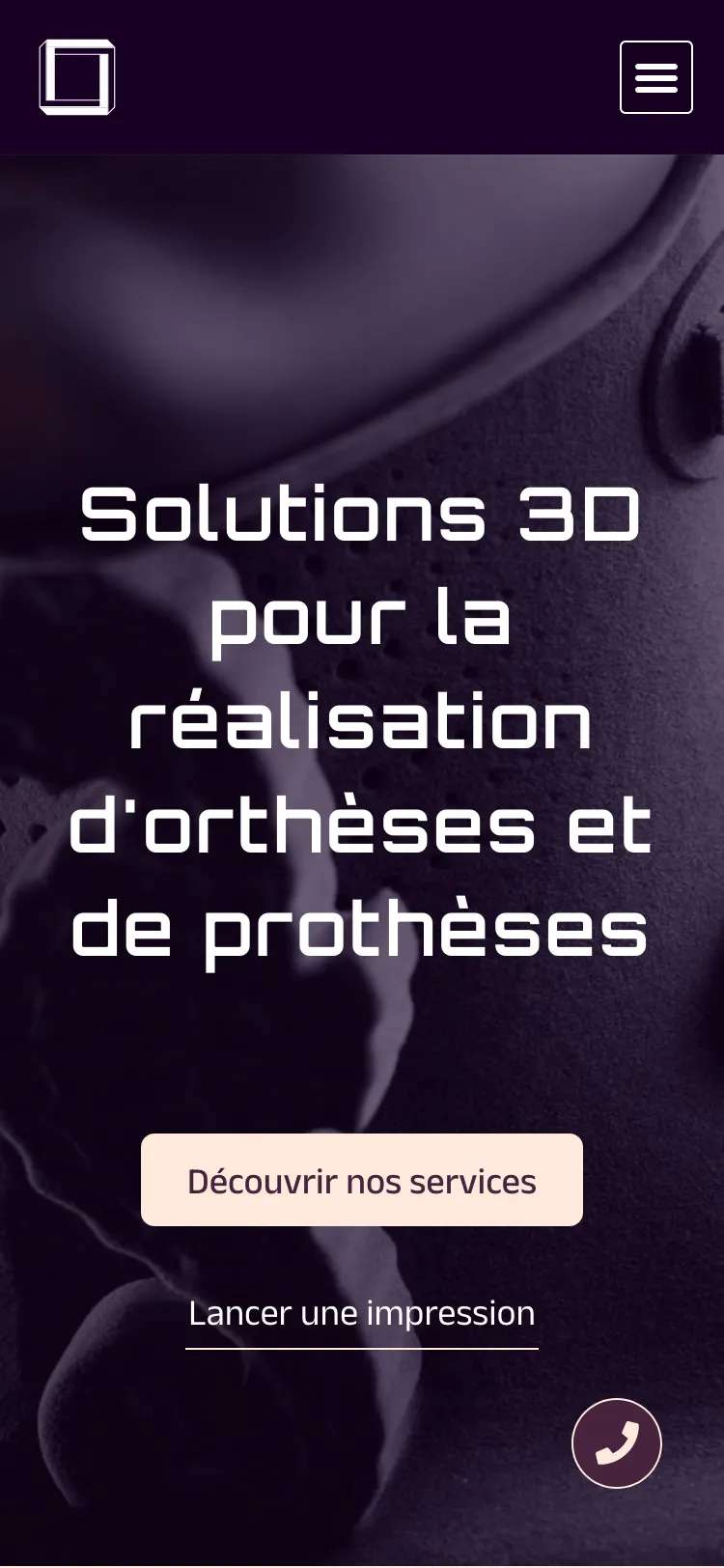The image size is (724, 1568).
Task: Tap Découvrir nos services button
Action: point(362,1180)
